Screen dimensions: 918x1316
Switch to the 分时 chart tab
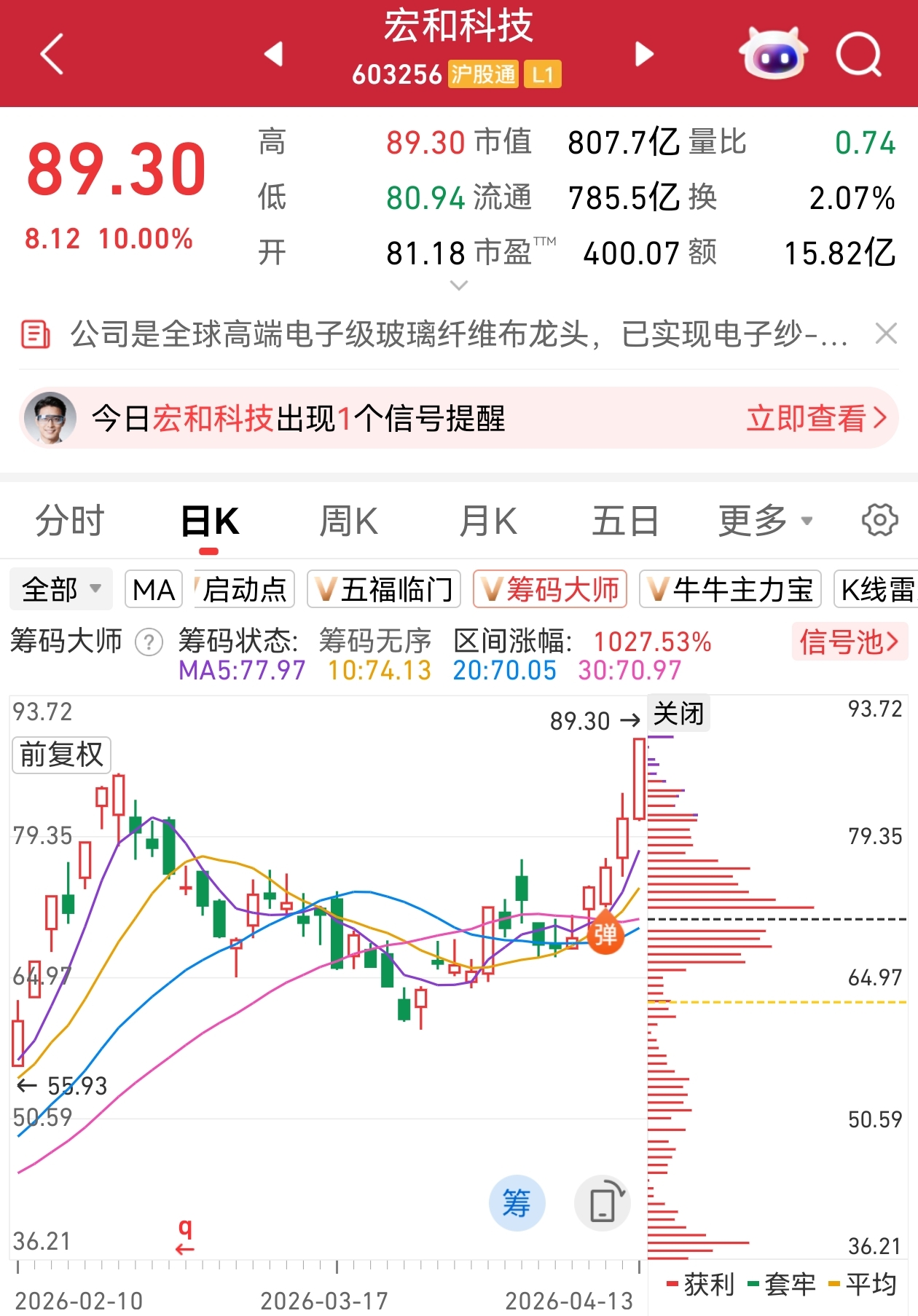(70, 521)
